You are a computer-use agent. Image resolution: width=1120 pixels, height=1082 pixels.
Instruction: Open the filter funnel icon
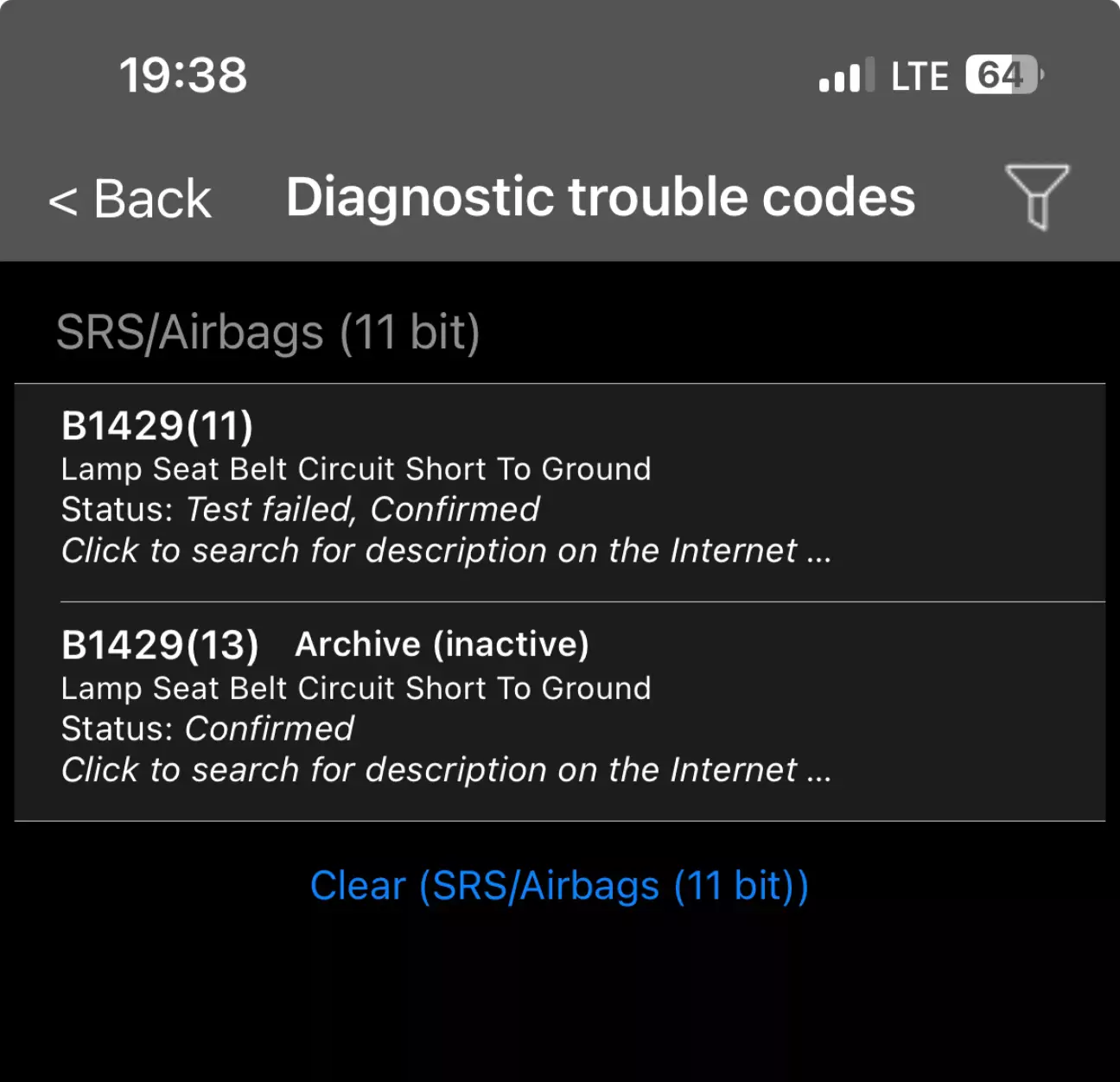1036,196
